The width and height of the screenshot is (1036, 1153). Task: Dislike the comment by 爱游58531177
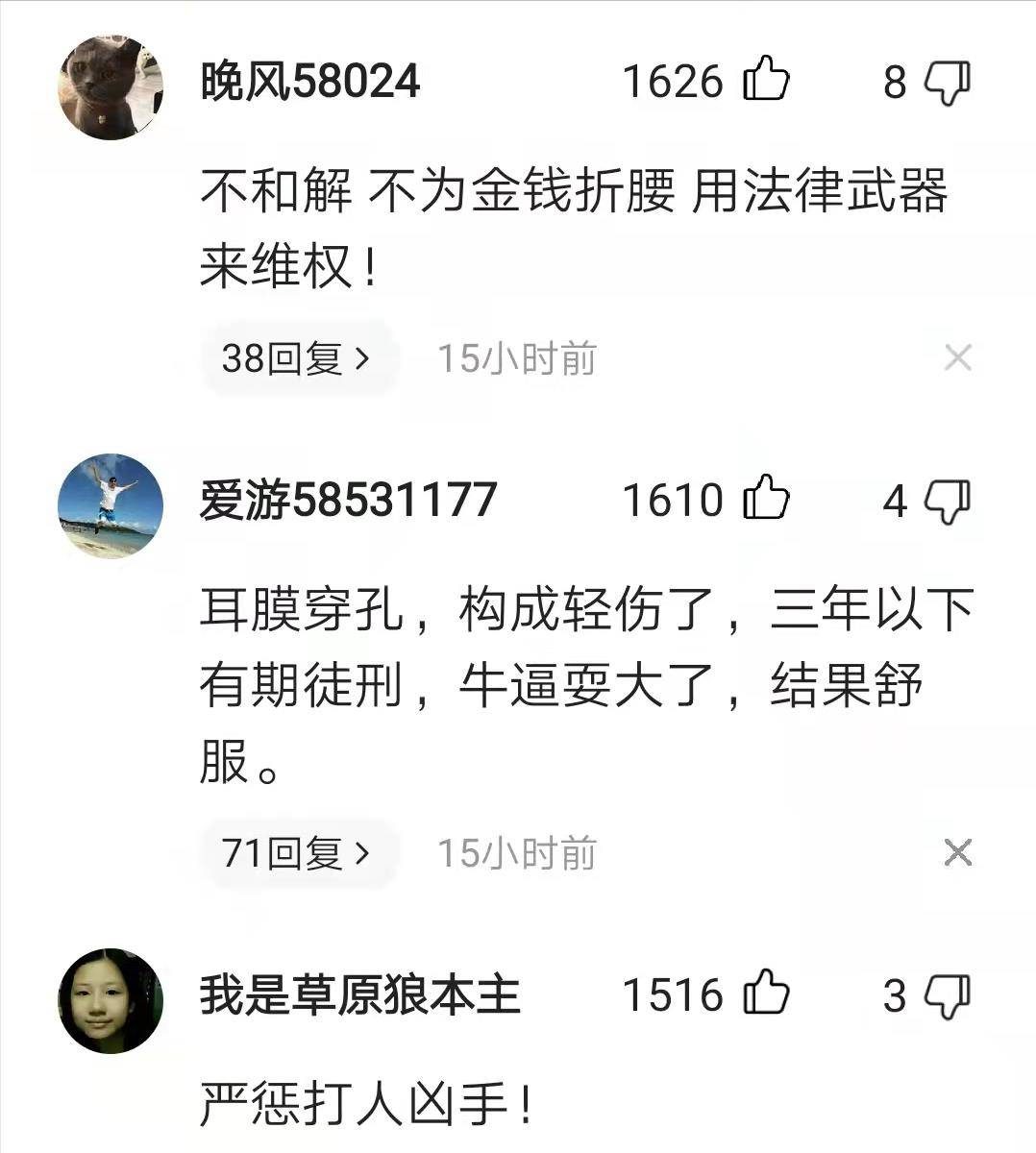947,502
